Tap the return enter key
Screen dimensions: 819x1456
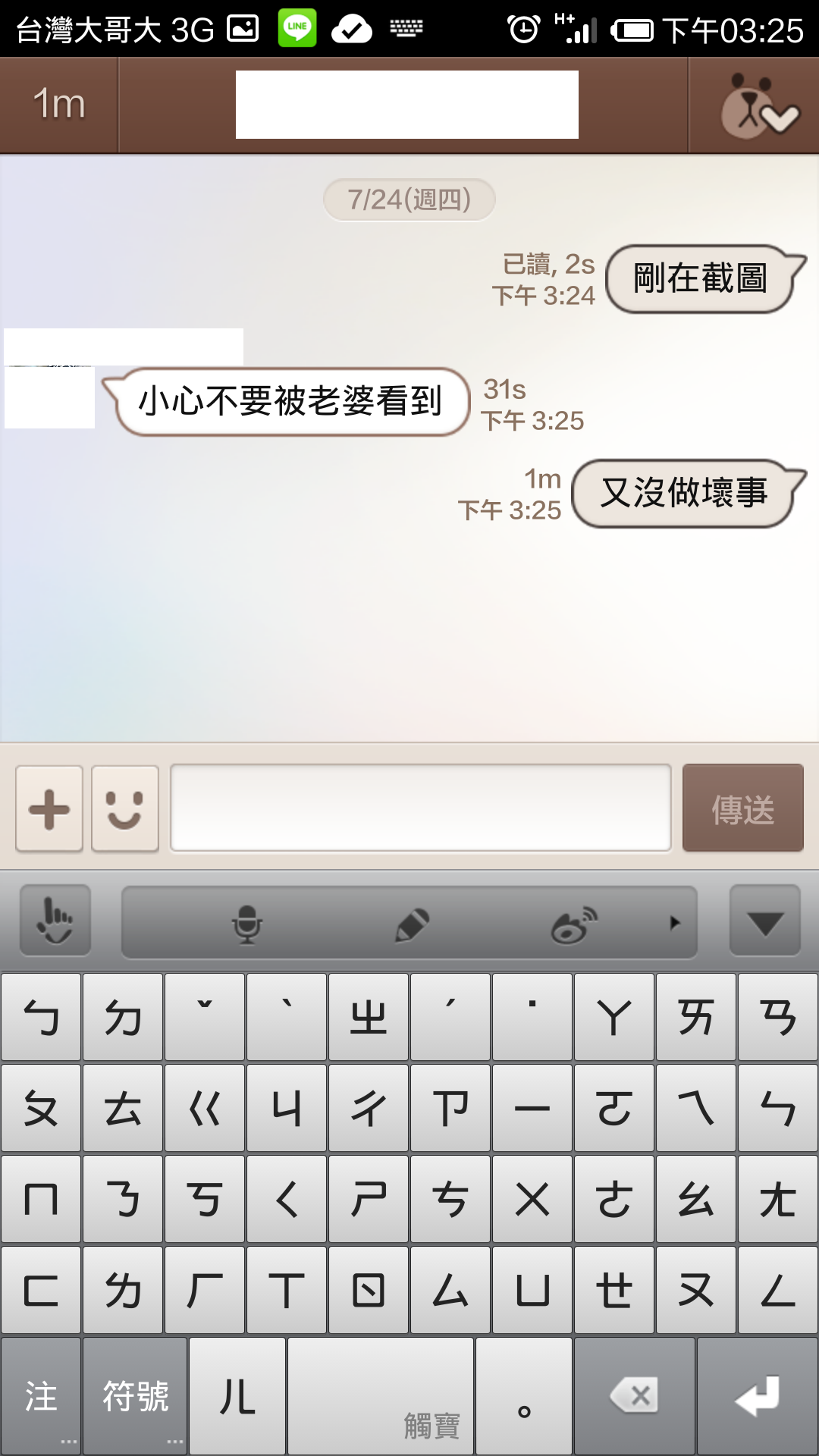point(758,1396)
